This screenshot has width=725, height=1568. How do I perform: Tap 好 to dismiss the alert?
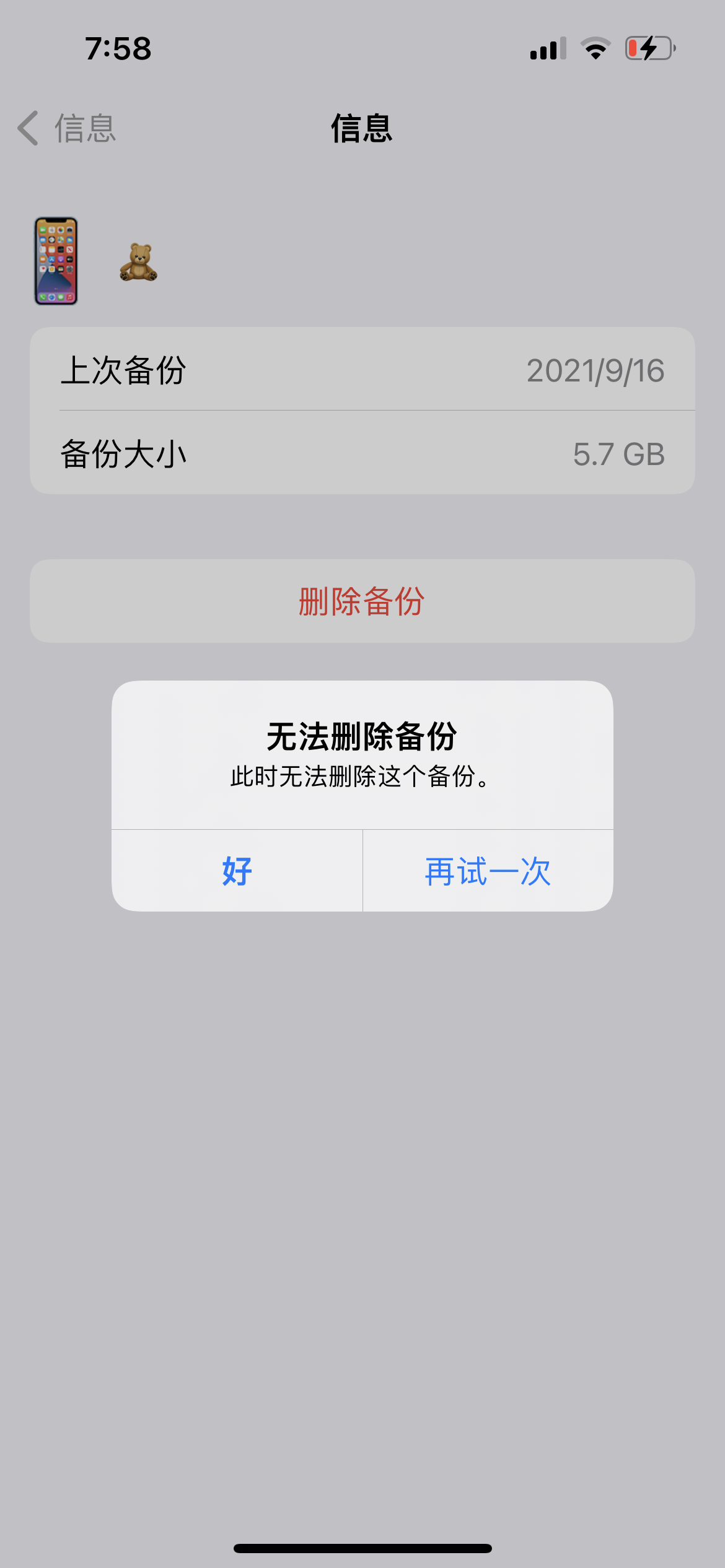tap(237, 871)
